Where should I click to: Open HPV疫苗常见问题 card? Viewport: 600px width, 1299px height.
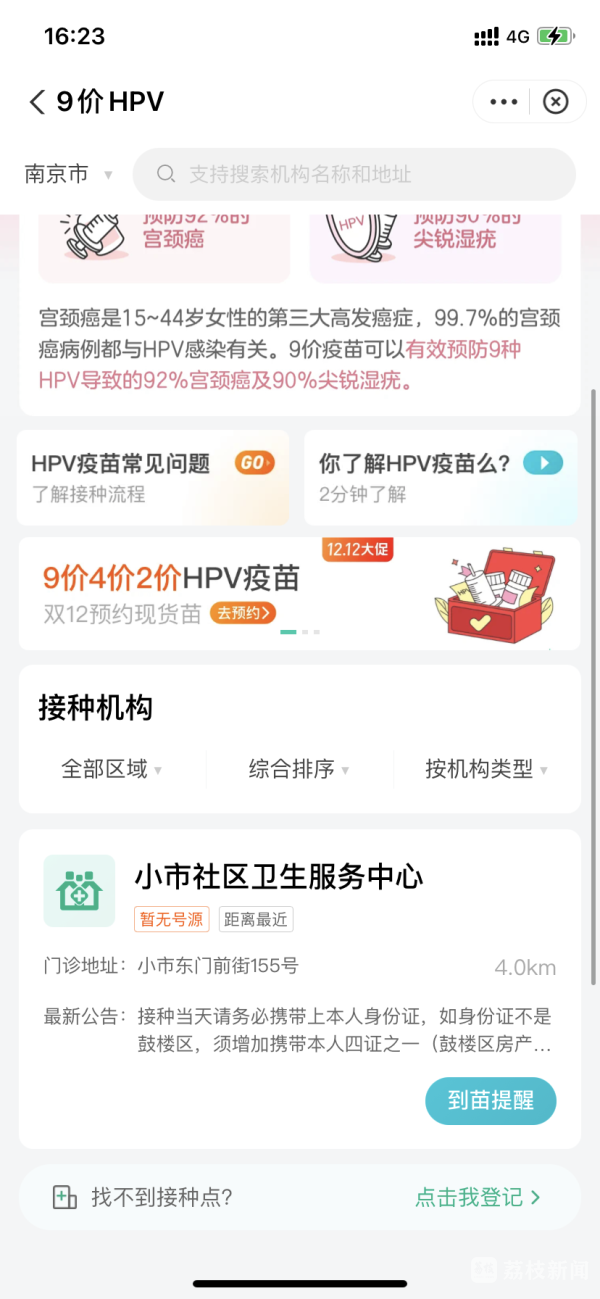[x=153, y=477]
